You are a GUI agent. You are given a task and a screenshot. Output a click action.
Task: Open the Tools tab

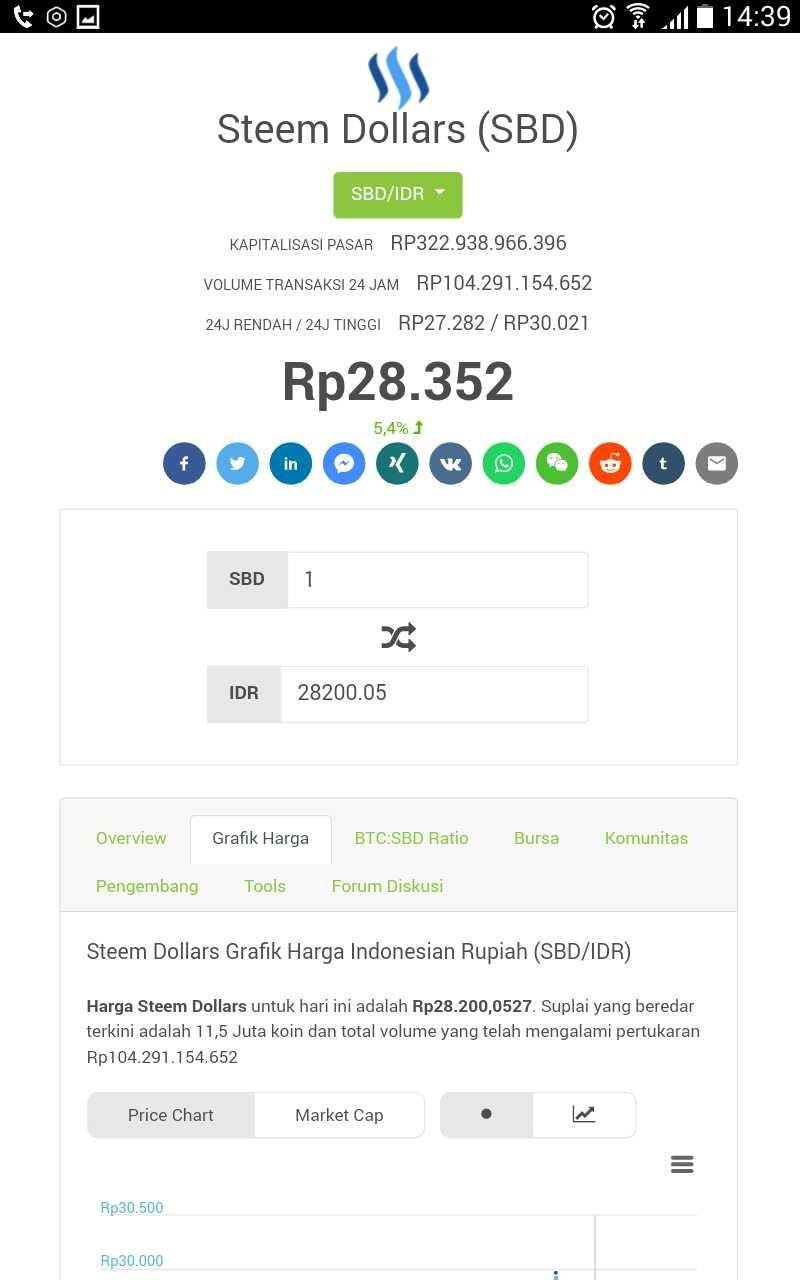[x=265, y=886]
